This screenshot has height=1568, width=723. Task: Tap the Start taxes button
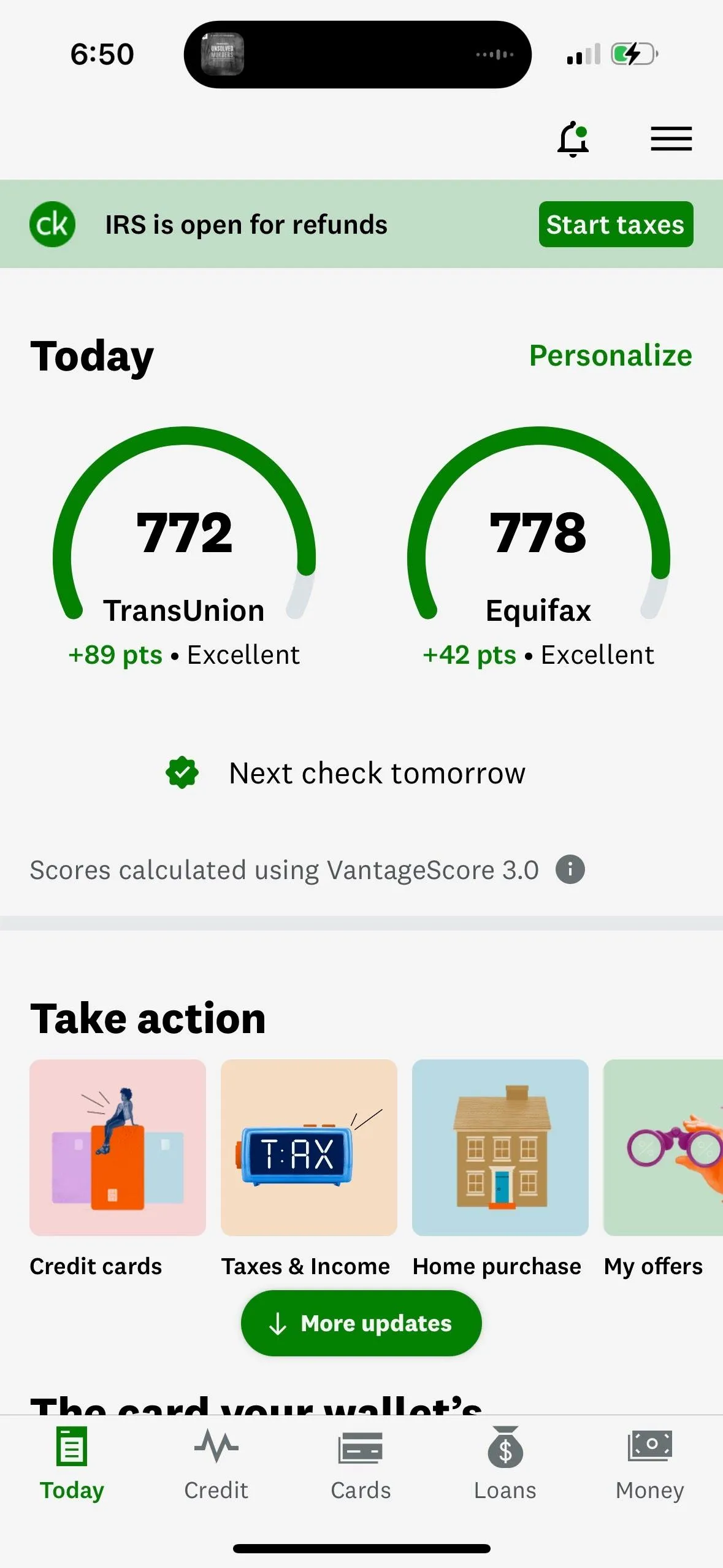point(616,225)
